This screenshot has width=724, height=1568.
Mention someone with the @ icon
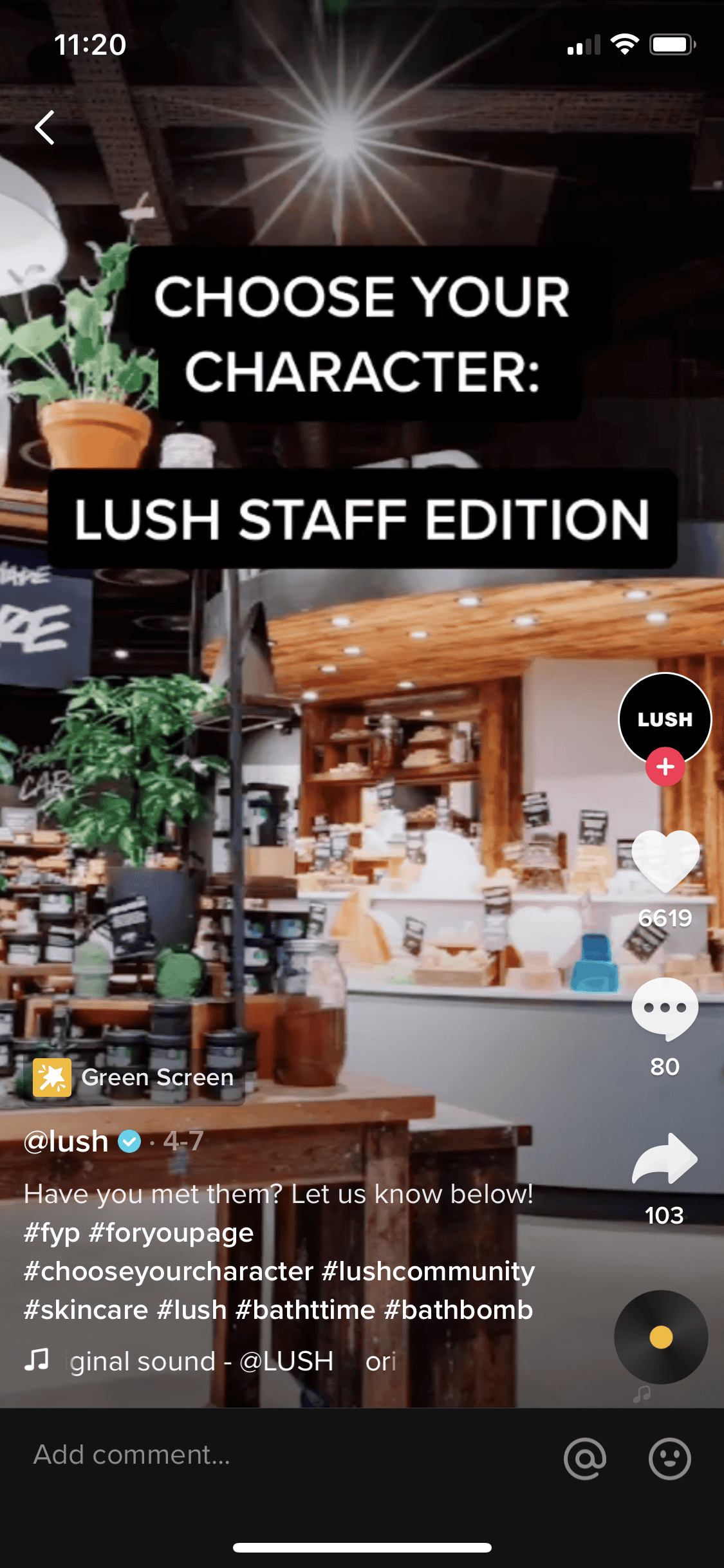[x=584, y=1459]
